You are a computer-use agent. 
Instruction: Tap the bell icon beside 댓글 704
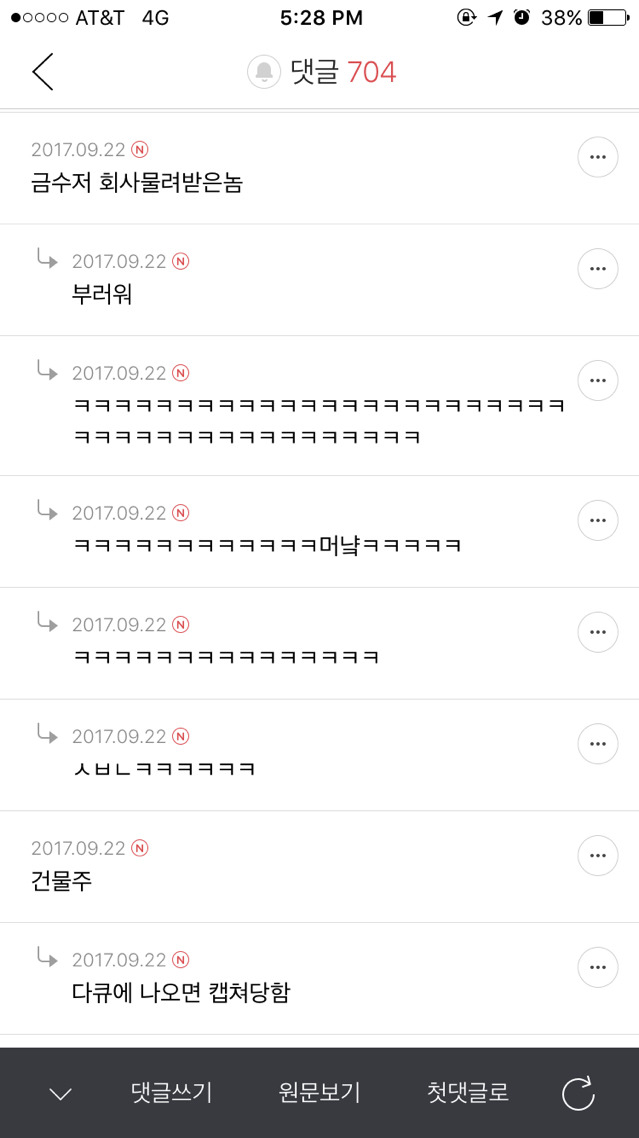tap(264, 72)
